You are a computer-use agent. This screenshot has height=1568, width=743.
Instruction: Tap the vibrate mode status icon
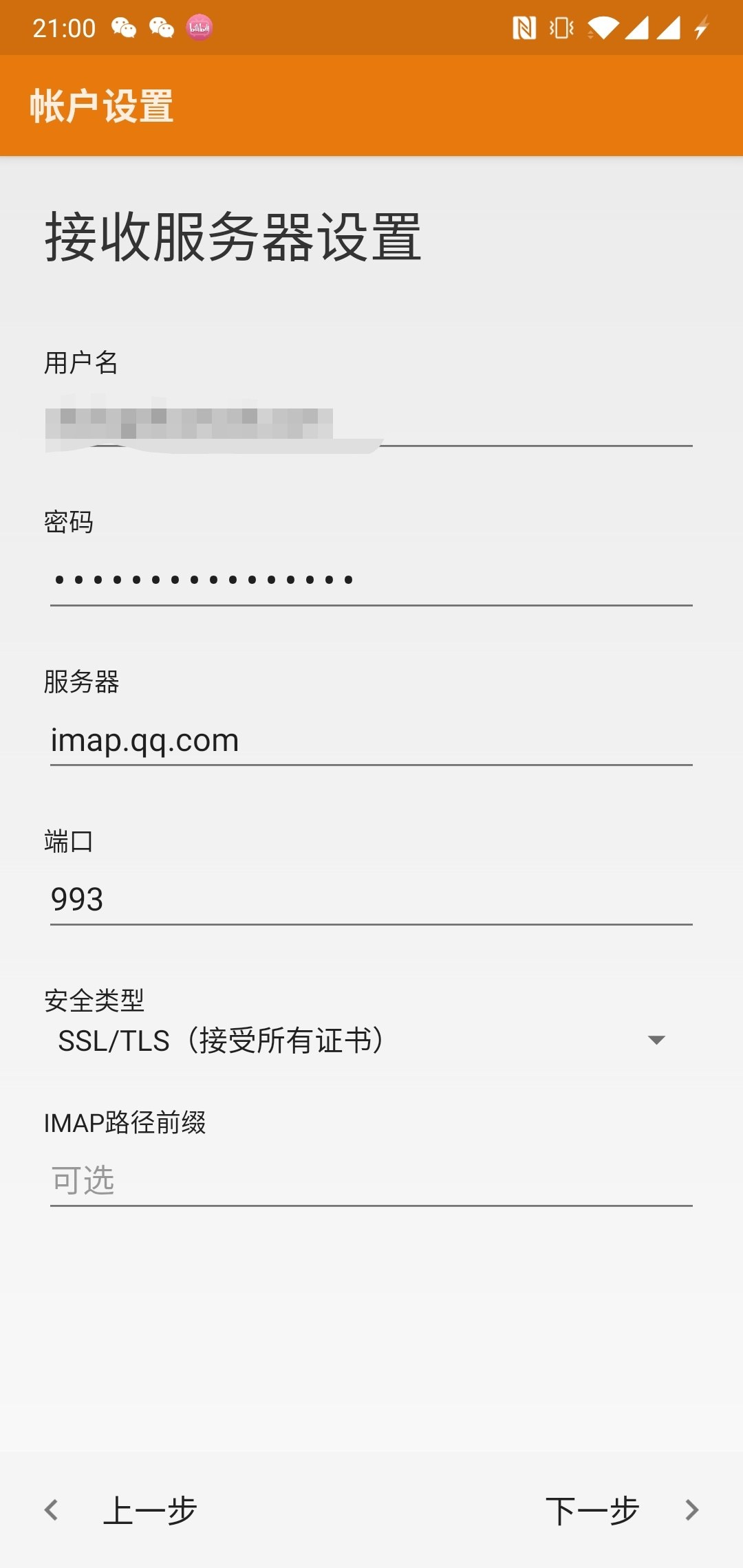coord(562,28)
